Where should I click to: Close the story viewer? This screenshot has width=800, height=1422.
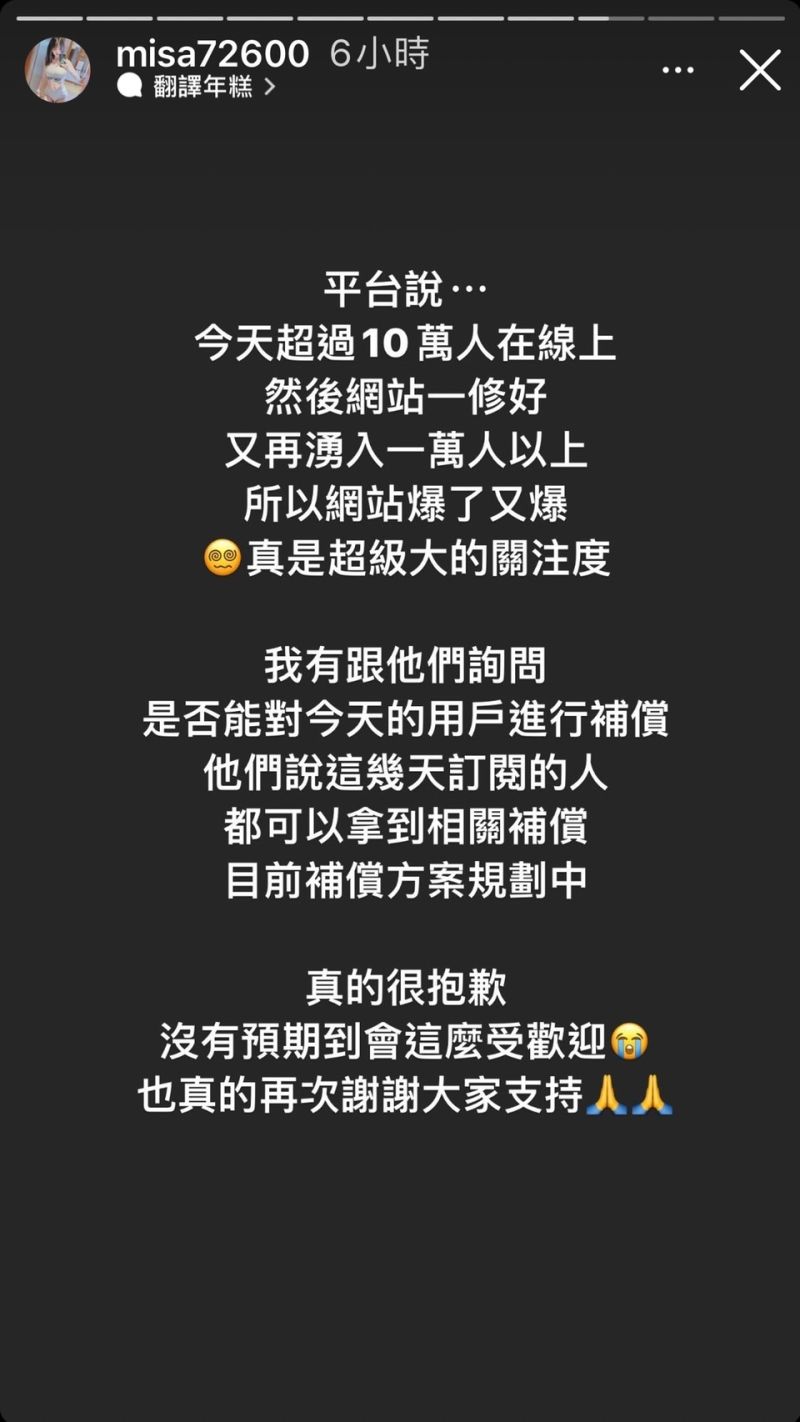(x=760, y=71)
